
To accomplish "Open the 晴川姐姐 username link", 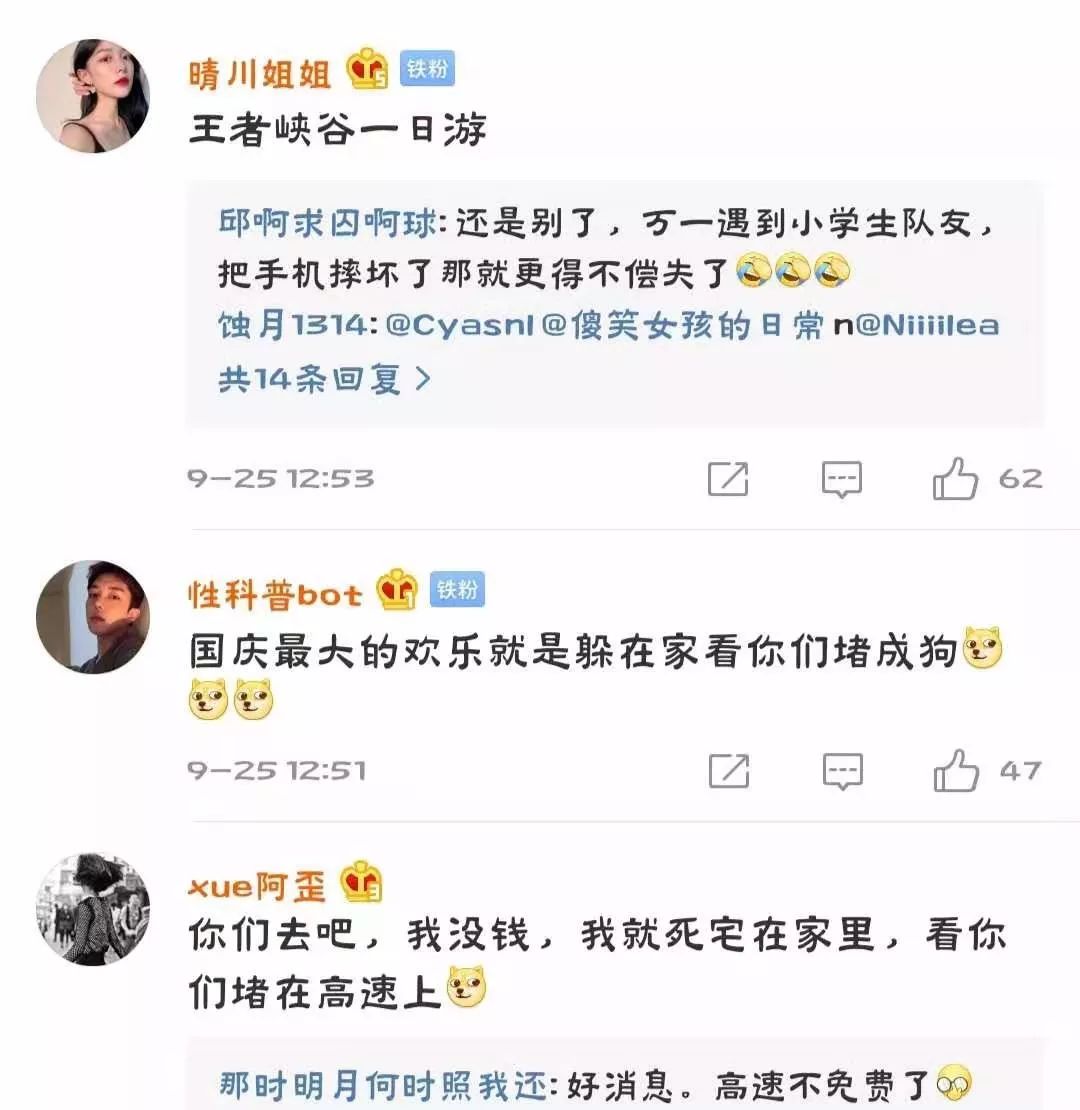I will coord(260,72).
